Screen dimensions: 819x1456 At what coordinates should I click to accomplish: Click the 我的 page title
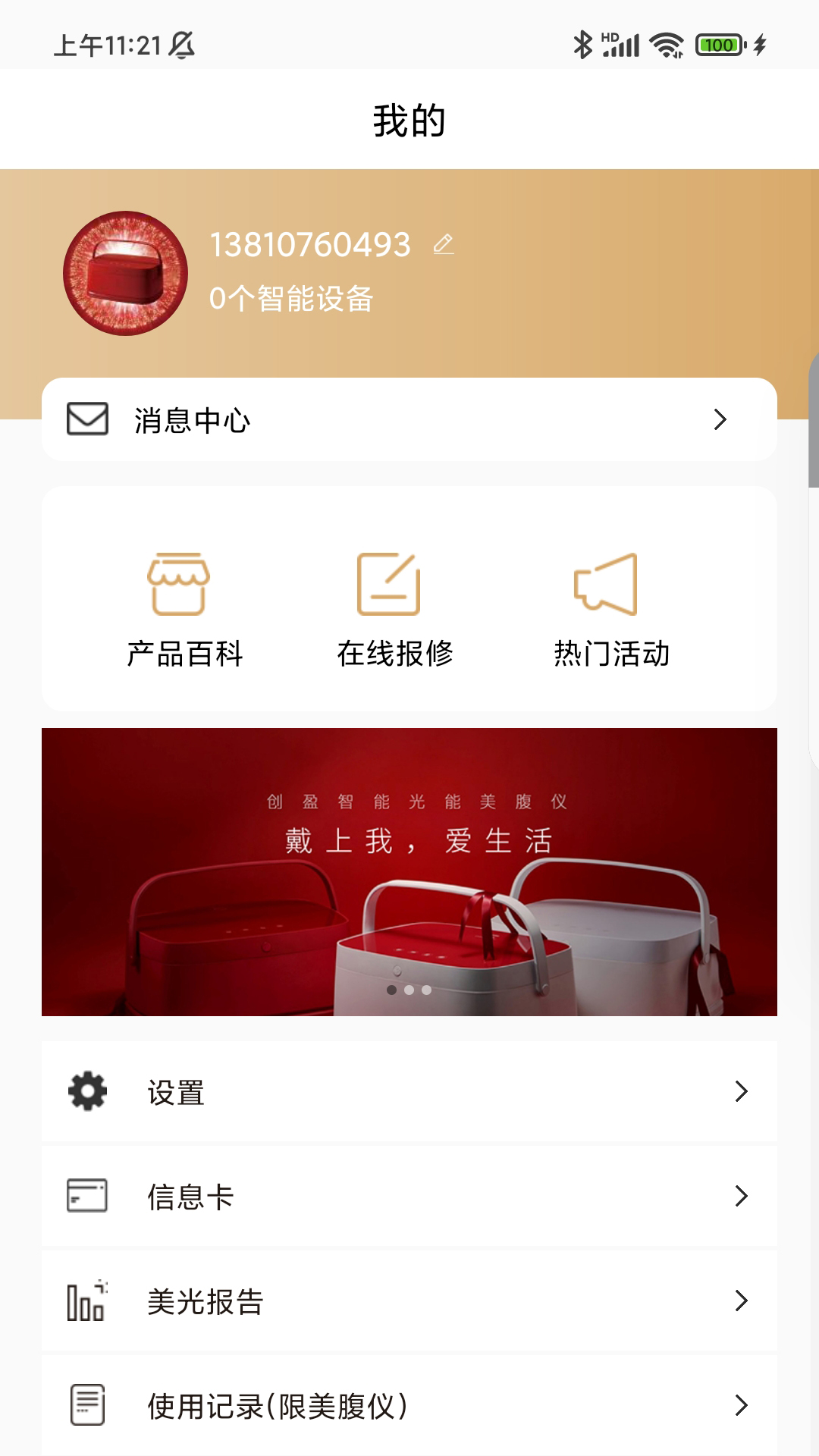click(409, 118)
